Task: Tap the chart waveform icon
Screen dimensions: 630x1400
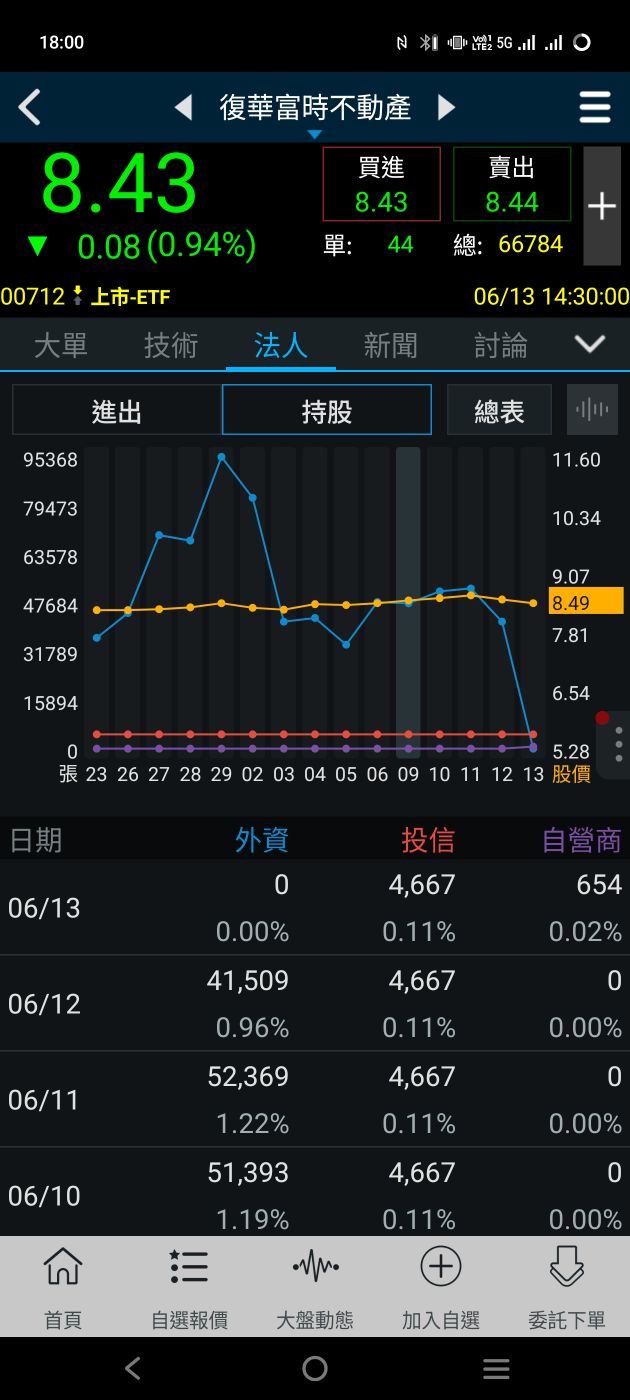Action: 592,410
